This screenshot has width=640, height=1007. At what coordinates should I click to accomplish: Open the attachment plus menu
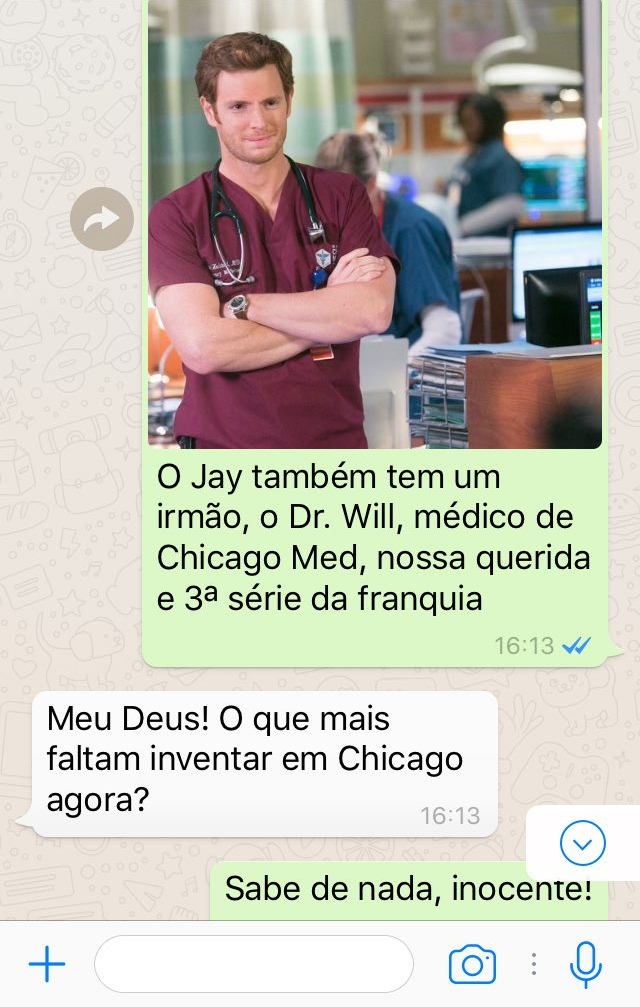[x=47, y=965]
